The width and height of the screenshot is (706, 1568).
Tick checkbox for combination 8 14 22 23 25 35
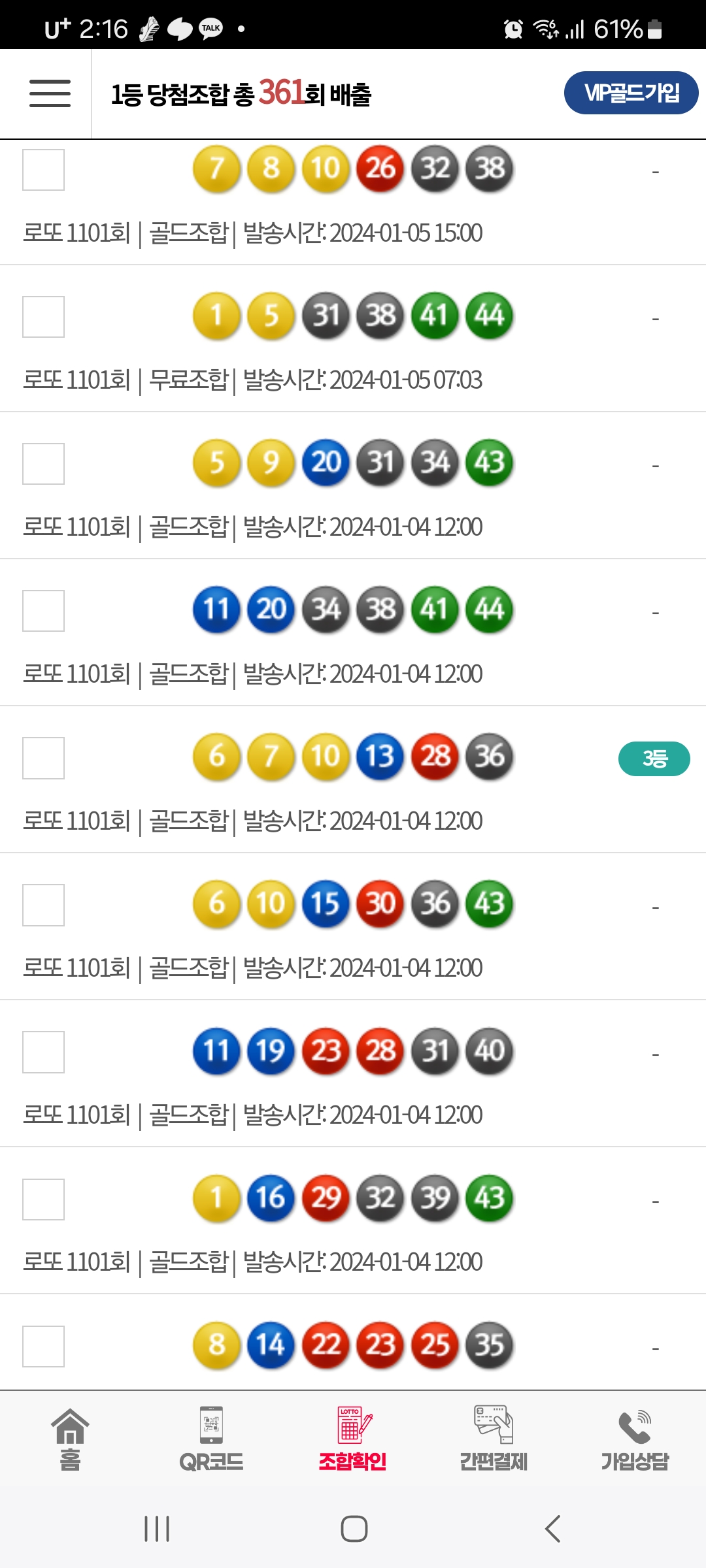pos(43,1346)
